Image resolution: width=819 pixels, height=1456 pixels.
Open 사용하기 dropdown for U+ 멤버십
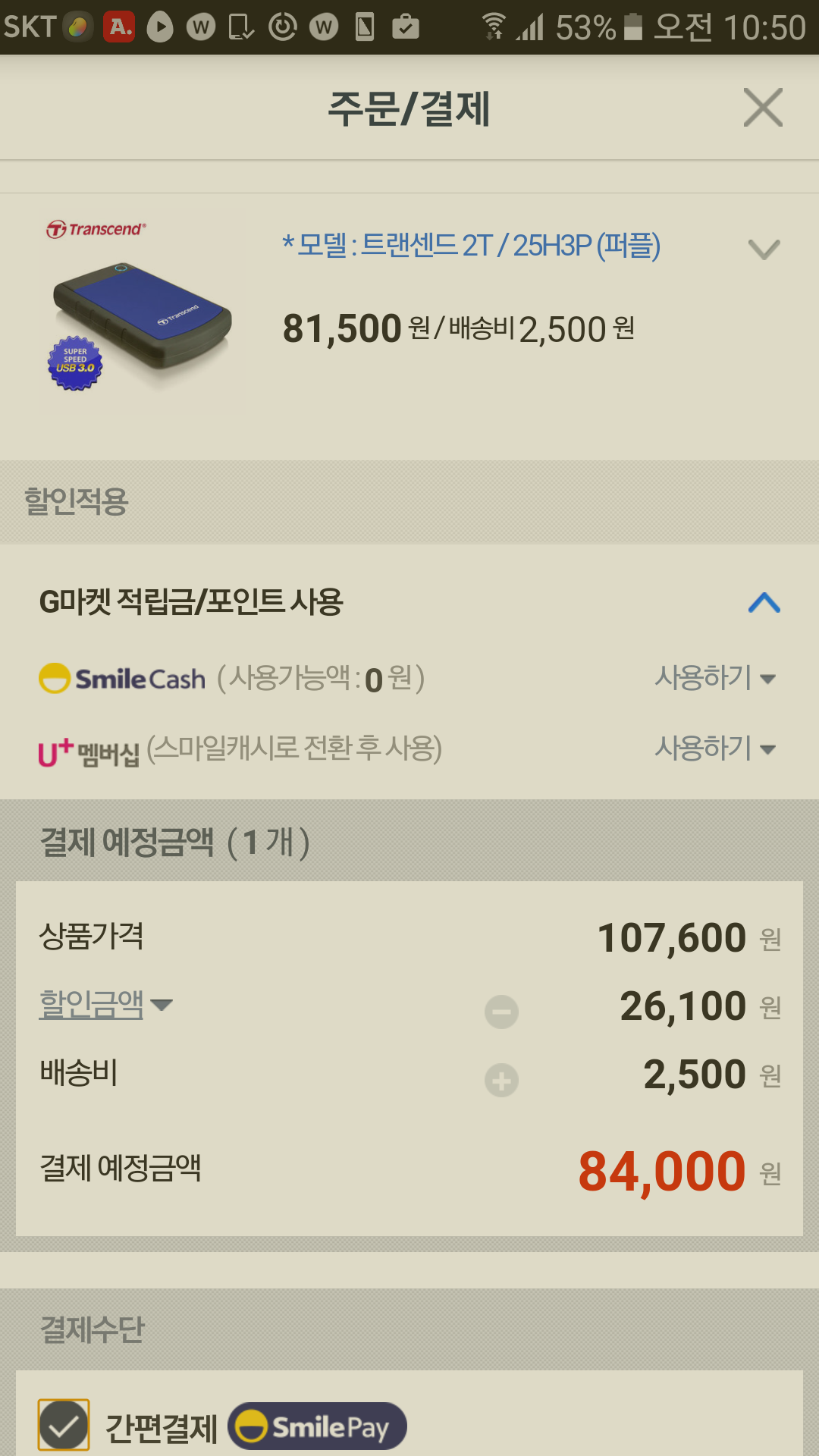click(714, 748)
